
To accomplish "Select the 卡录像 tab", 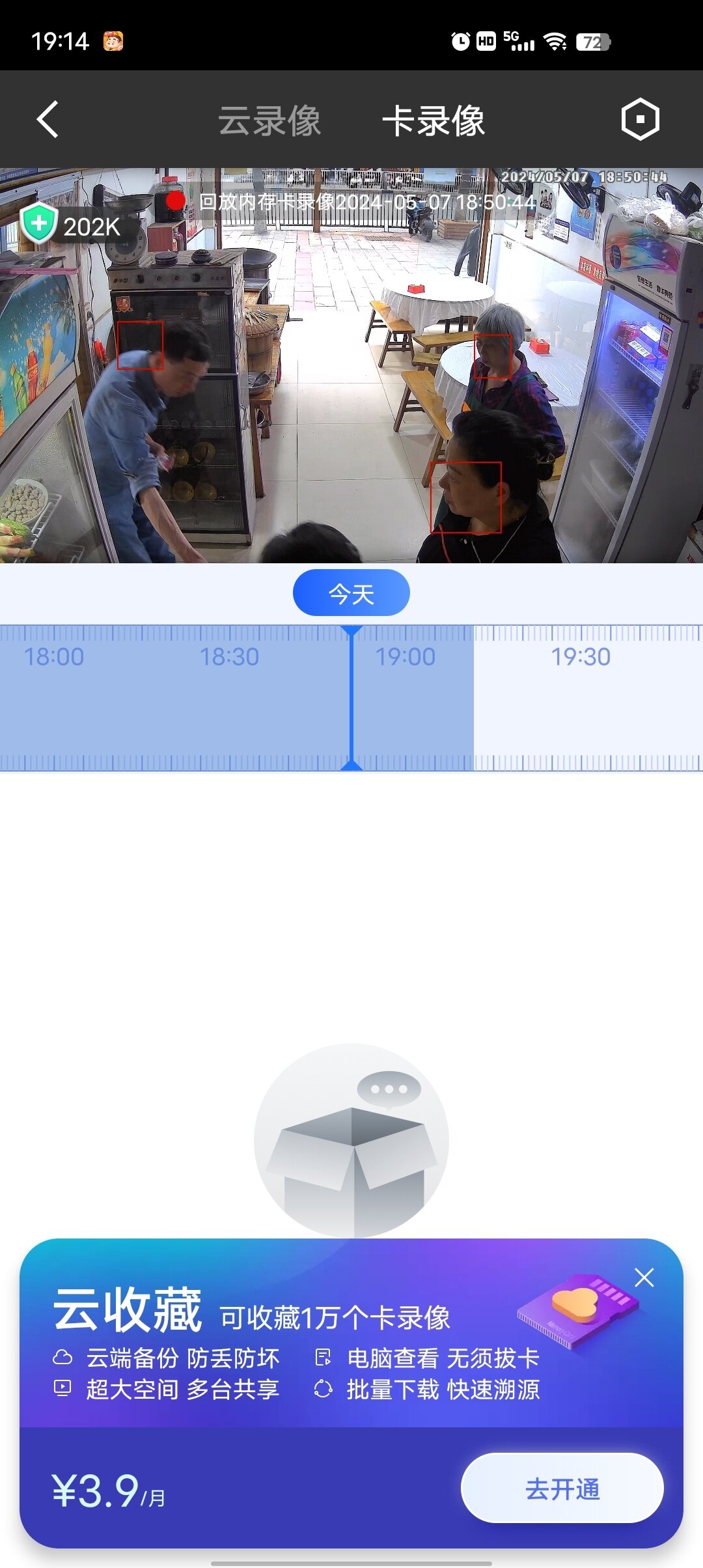I will [434, 120].
